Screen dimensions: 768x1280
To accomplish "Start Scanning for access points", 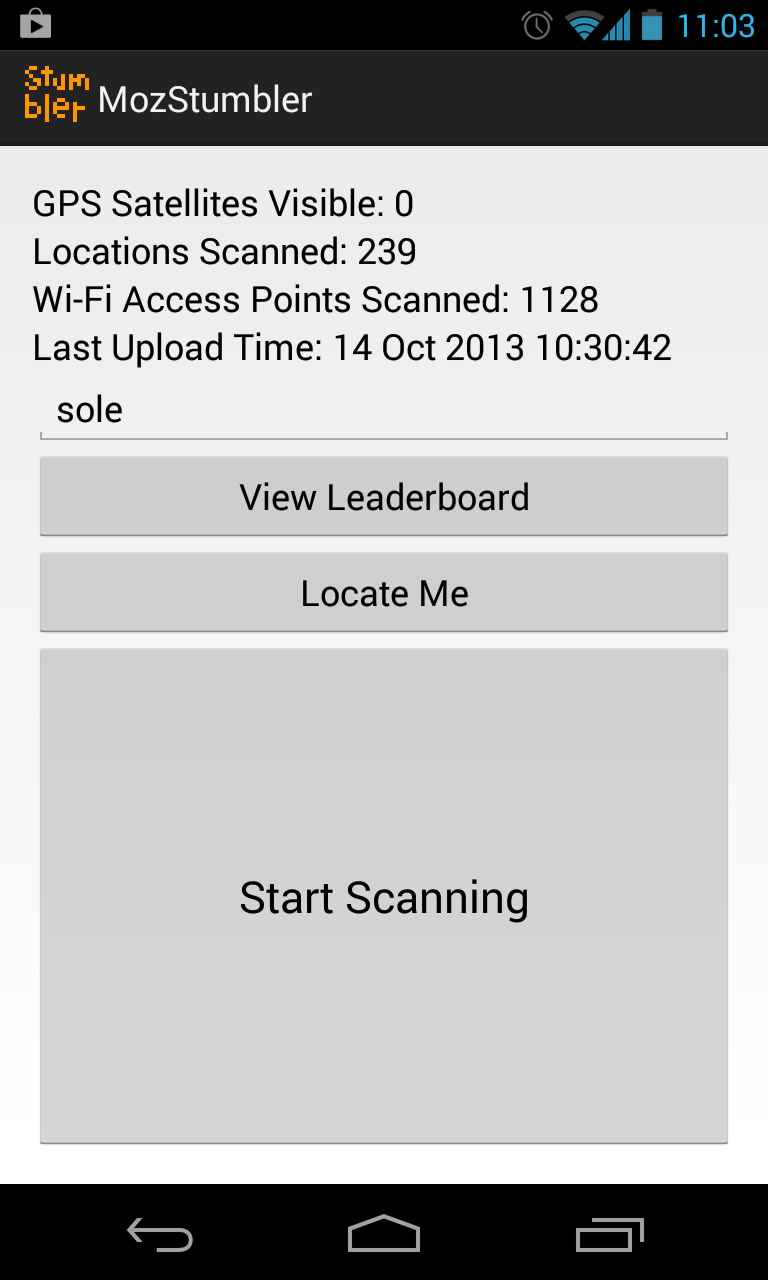I will coord(384,897).
